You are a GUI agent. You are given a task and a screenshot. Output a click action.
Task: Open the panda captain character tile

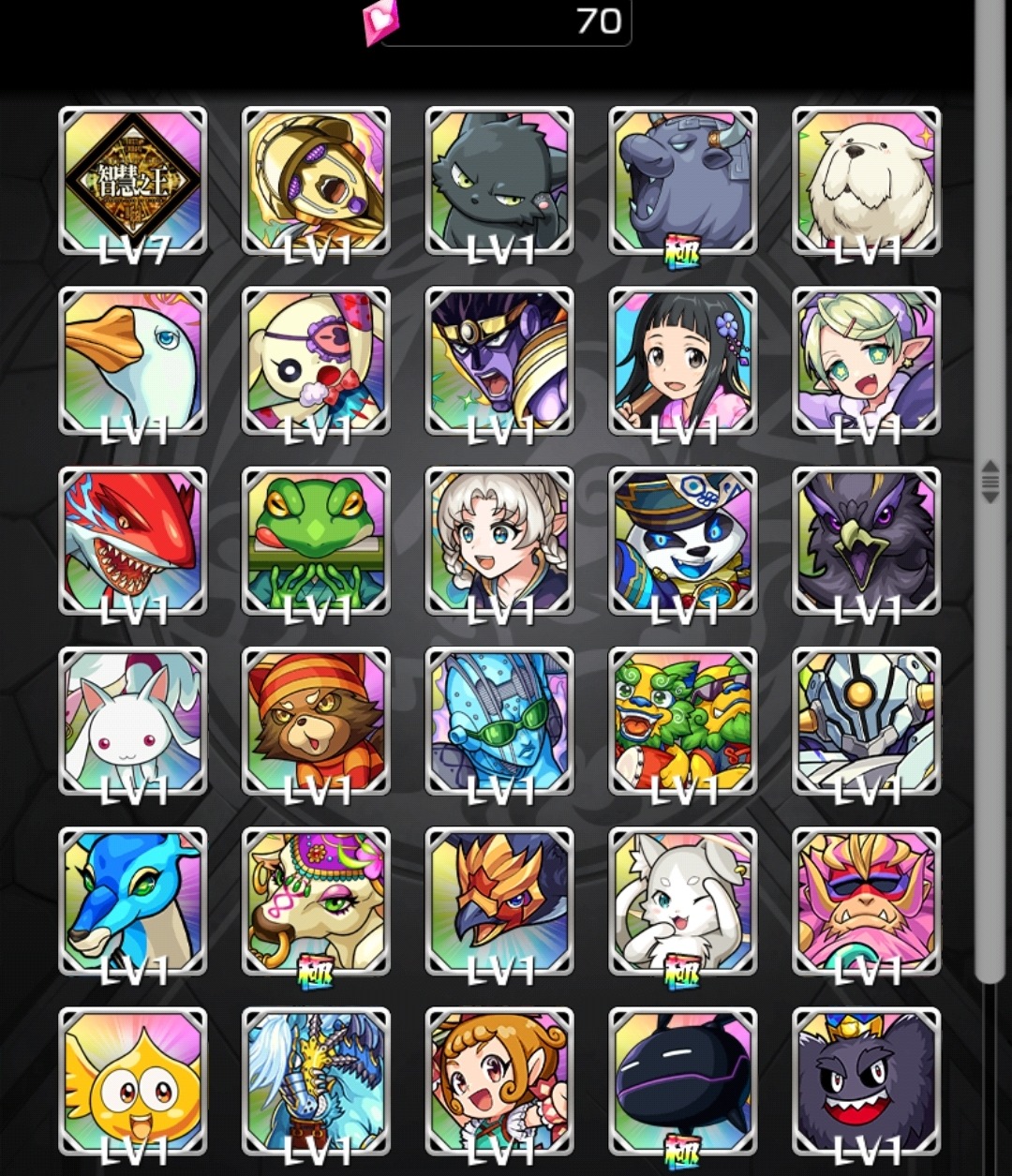682,541
